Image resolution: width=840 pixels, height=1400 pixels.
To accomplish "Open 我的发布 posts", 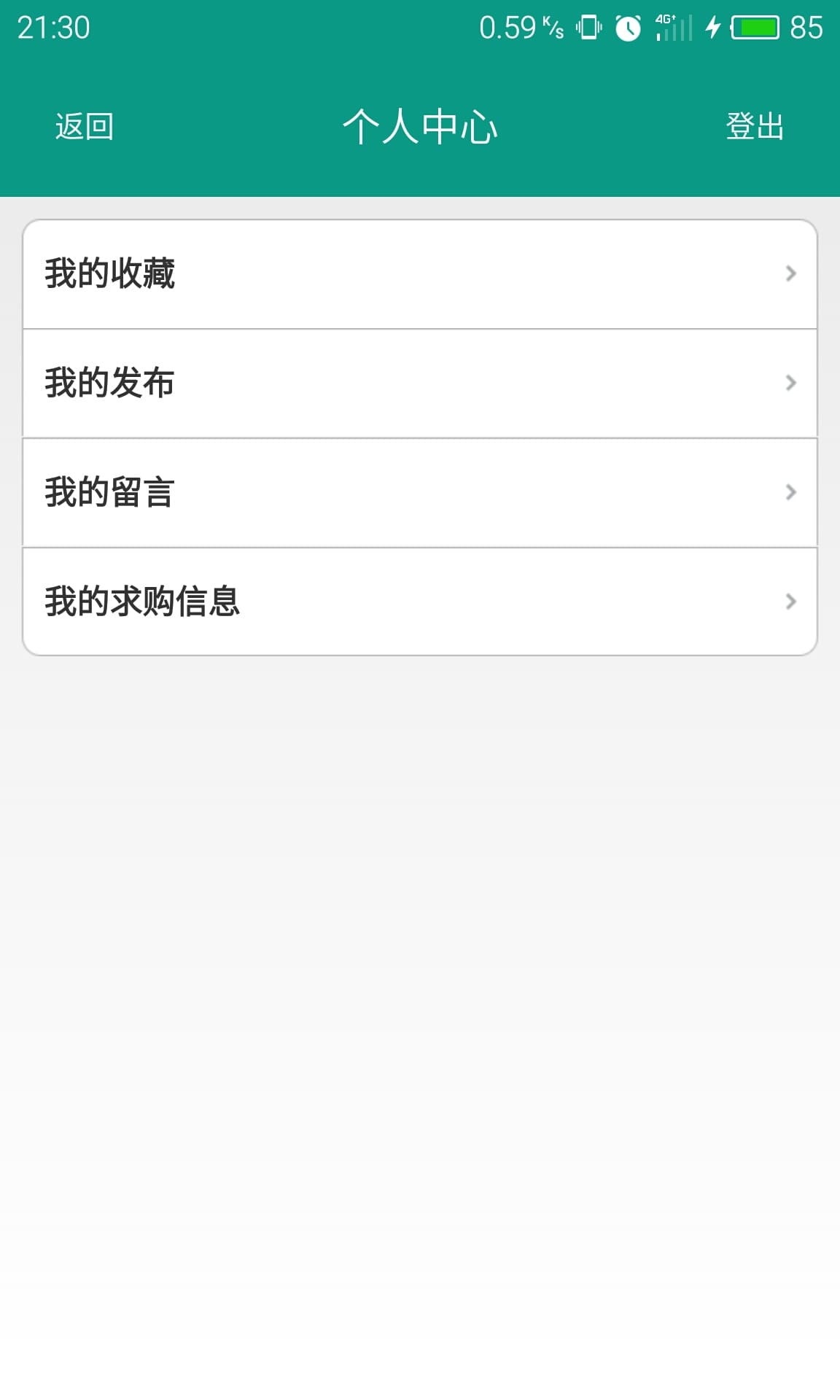I will click(419, 384).
